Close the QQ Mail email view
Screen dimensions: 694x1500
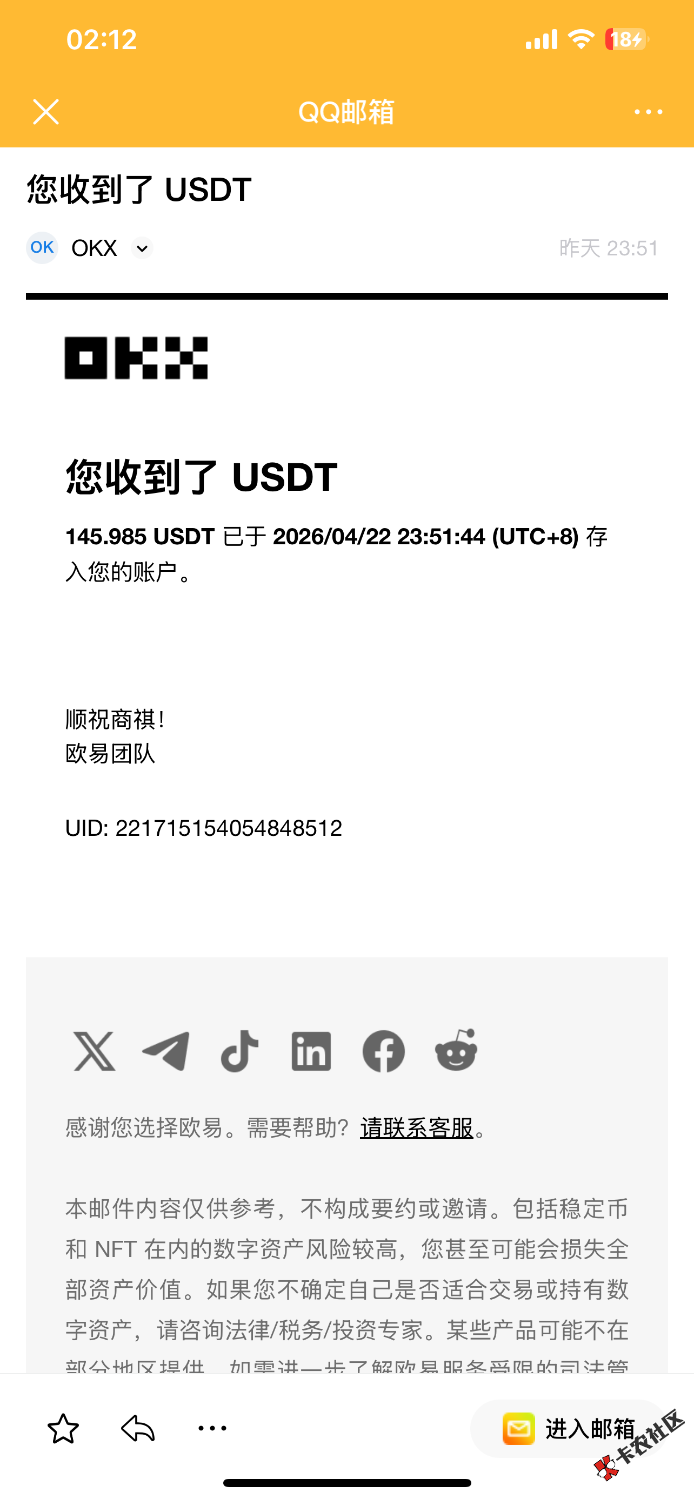(46, 111)
